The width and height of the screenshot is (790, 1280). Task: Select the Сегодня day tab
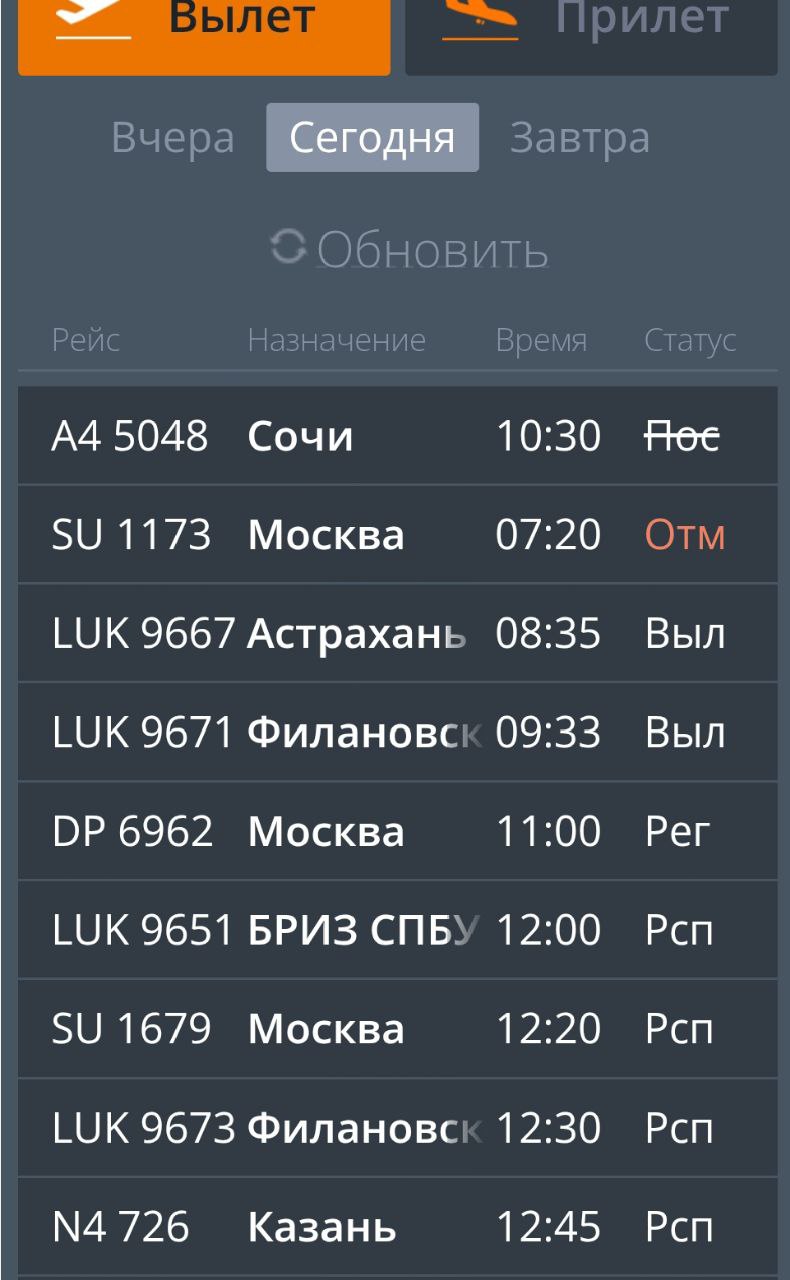pos(372,138)
